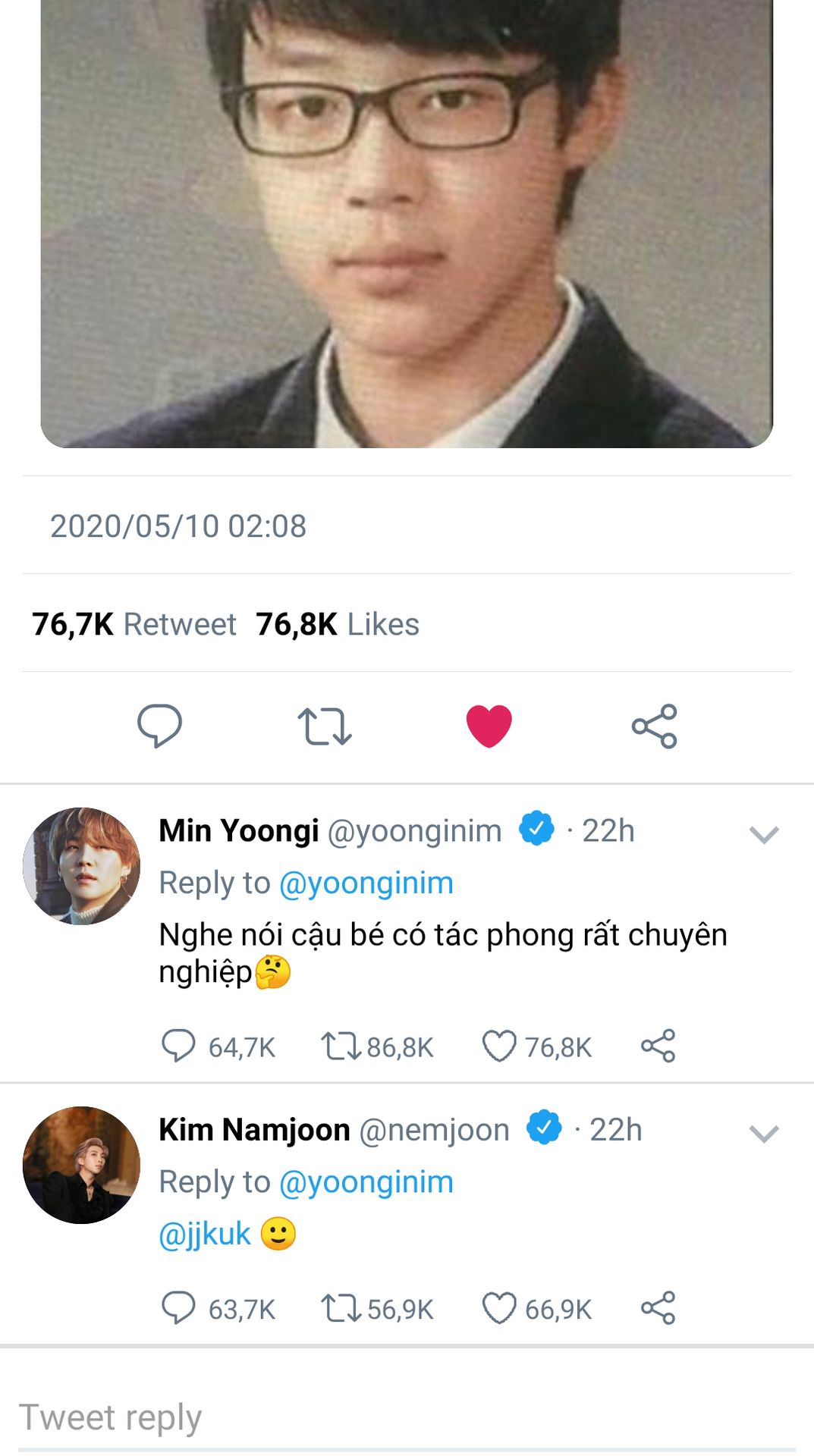Like Kim Namjoon's reply
This screenshot has width=814, height=1456.
[x=499, y=1308]
